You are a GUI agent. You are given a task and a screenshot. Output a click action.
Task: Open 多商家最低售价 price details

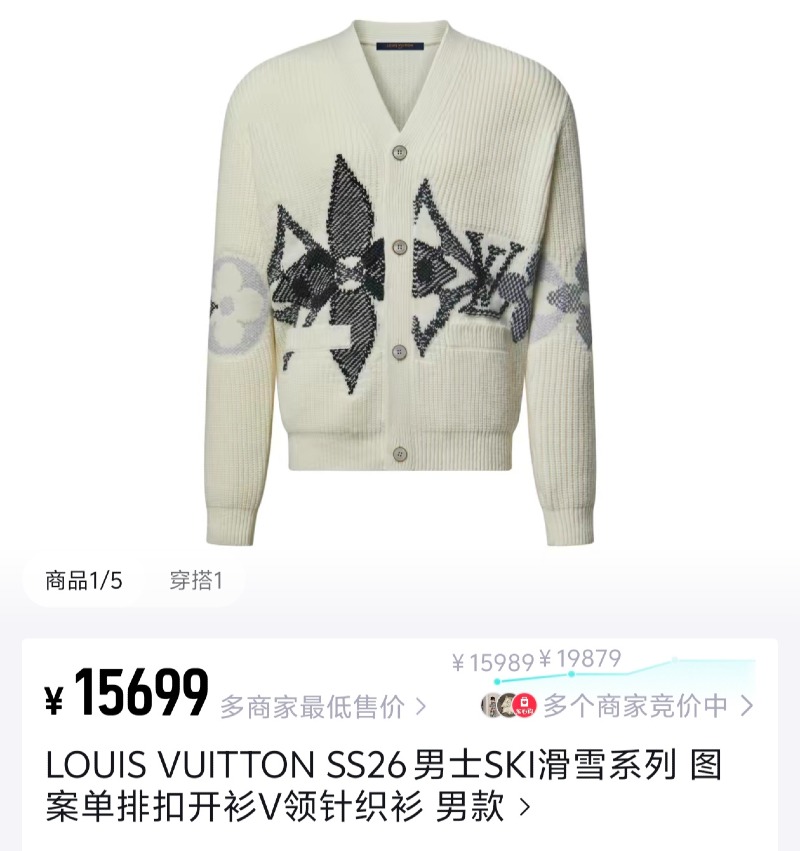322,707
